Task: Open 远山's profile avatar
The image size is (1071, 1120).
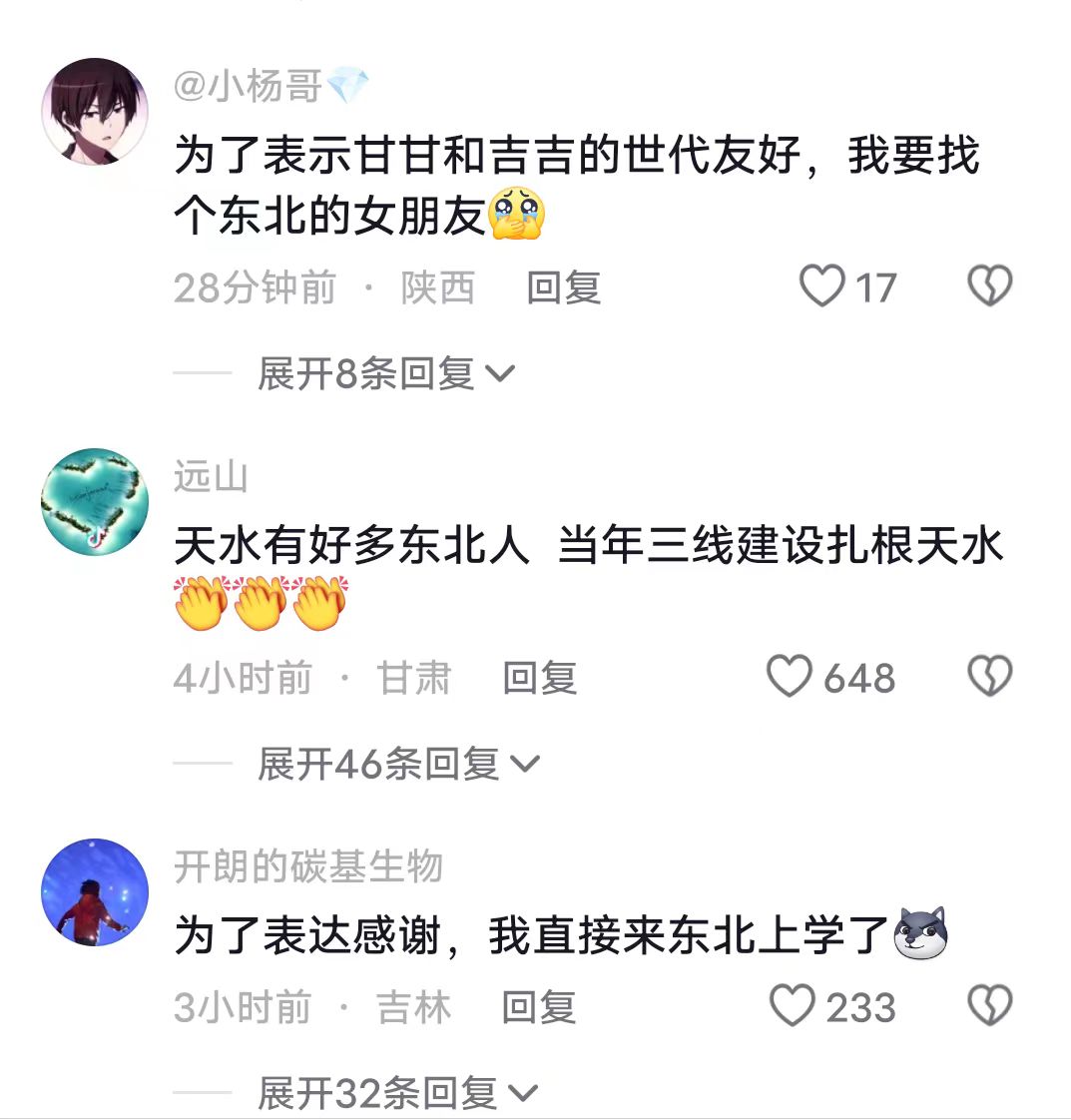Action: (x=95, y=501)
